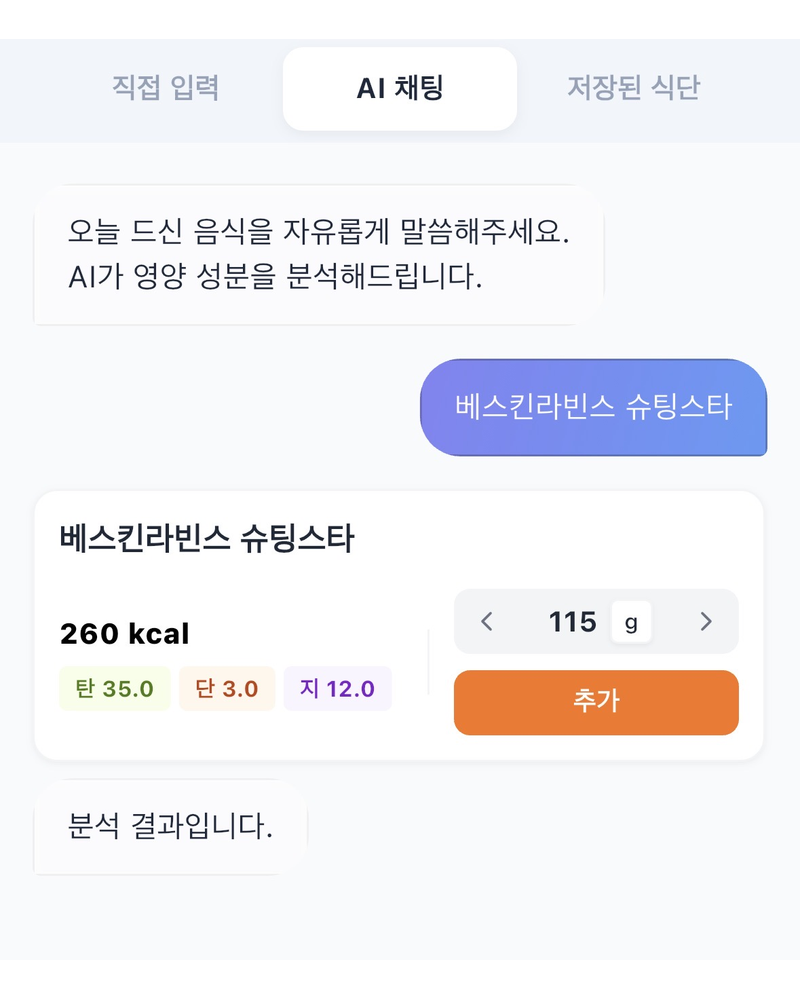This screenshot has width=800, height=1000.
Task: Decrease amount with the left chevron
Action: (487, 621)
